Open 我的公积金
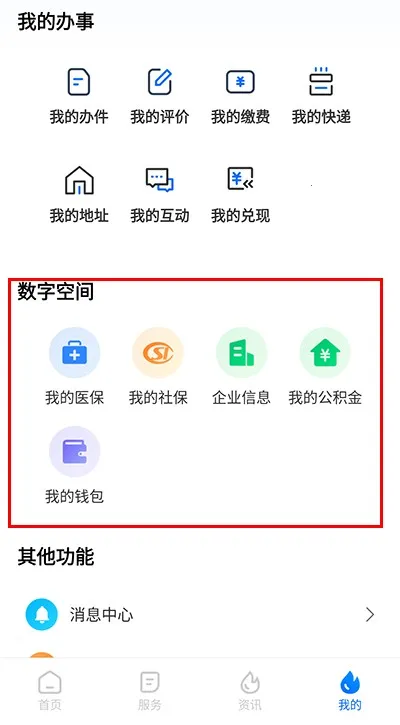 [x=325, y=366]
